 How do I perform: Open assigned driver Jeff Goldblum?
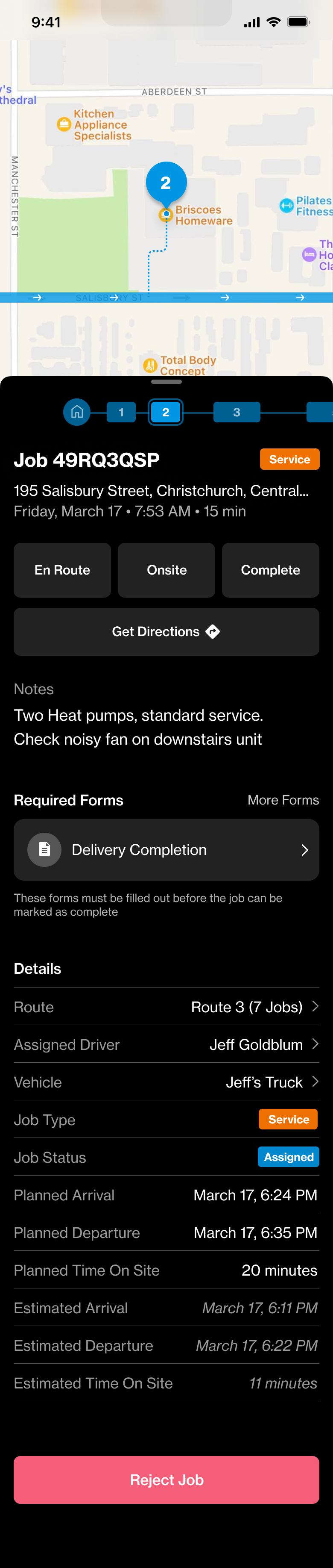[x=264, y=1044]
